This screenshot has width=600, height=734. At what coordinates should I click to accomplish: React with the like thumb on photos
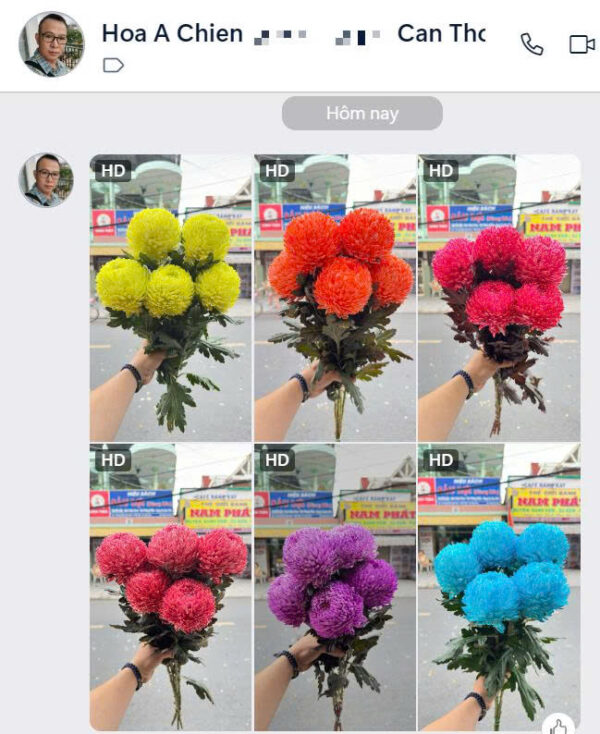click(559, 724)
